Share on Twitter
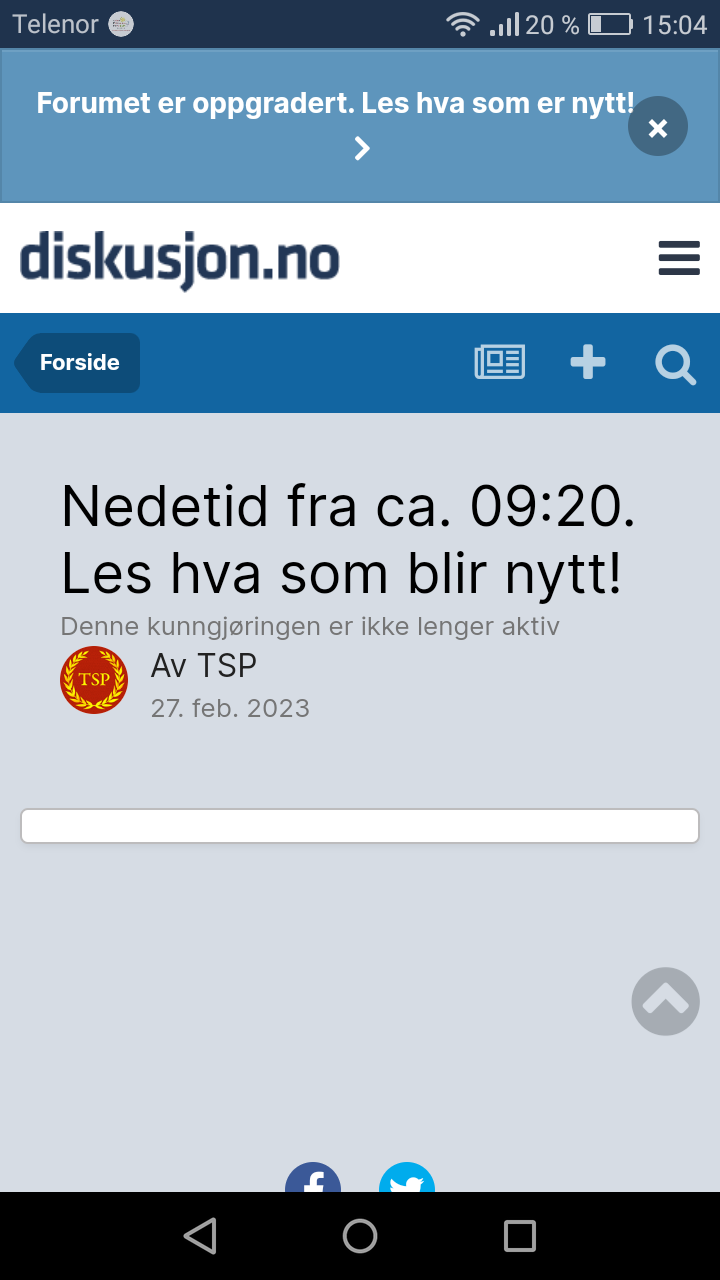The height and width of the screenshot is (1280, 720). [x=407, y=1177]
